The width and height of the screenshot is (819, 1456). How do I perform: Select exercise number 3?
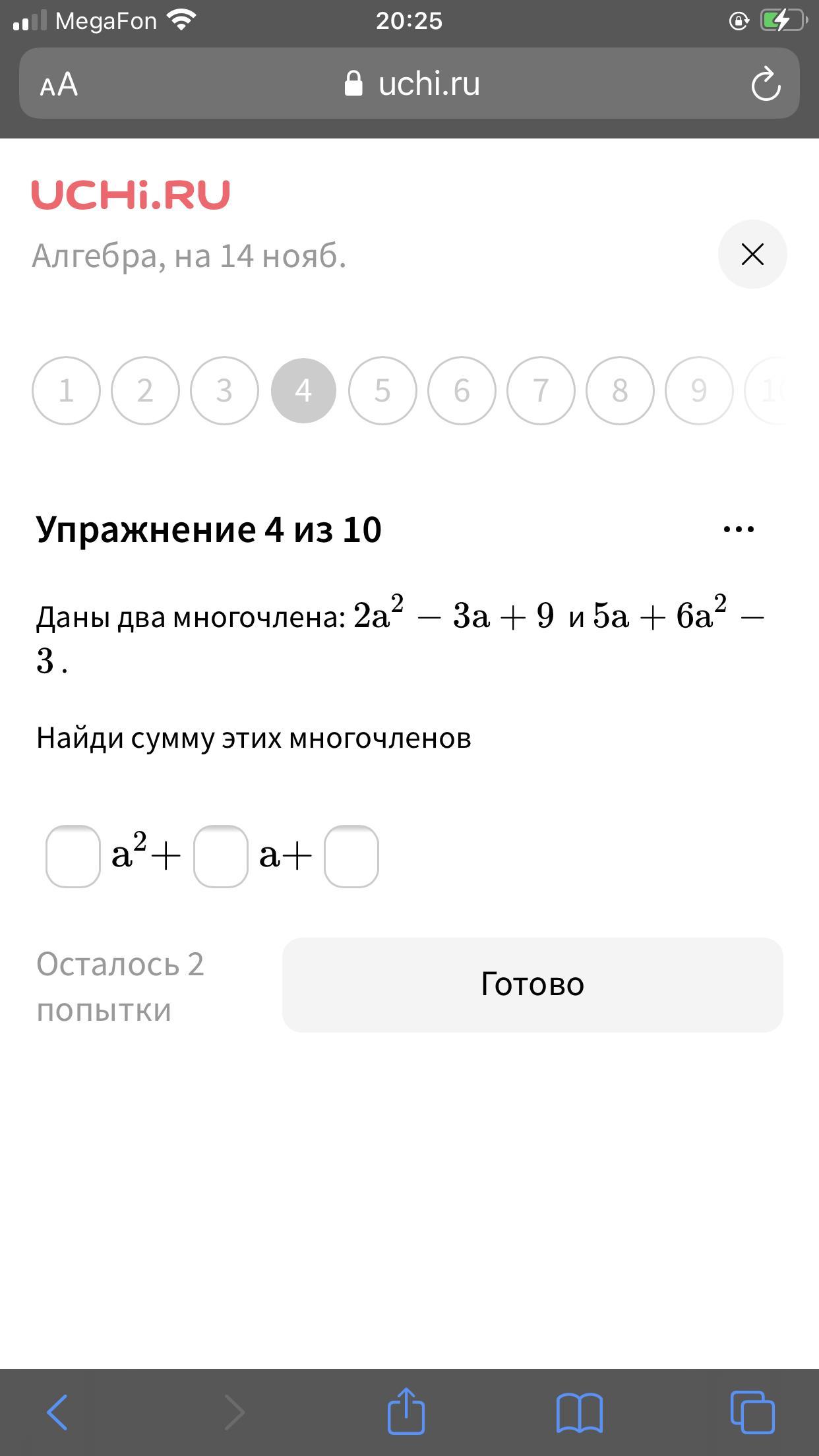click(224, 390)
